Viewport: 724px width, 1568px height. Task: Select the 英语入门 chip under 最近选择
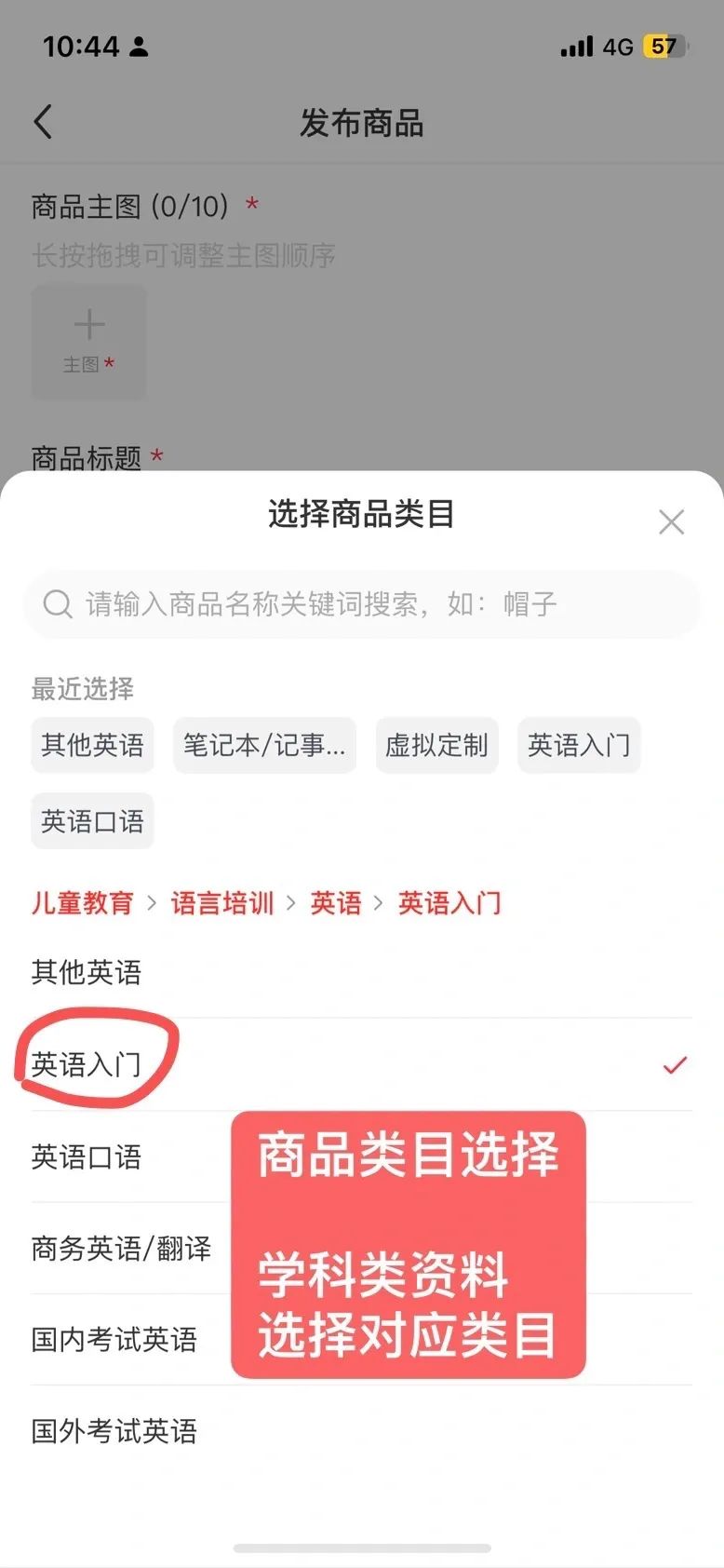578,745
